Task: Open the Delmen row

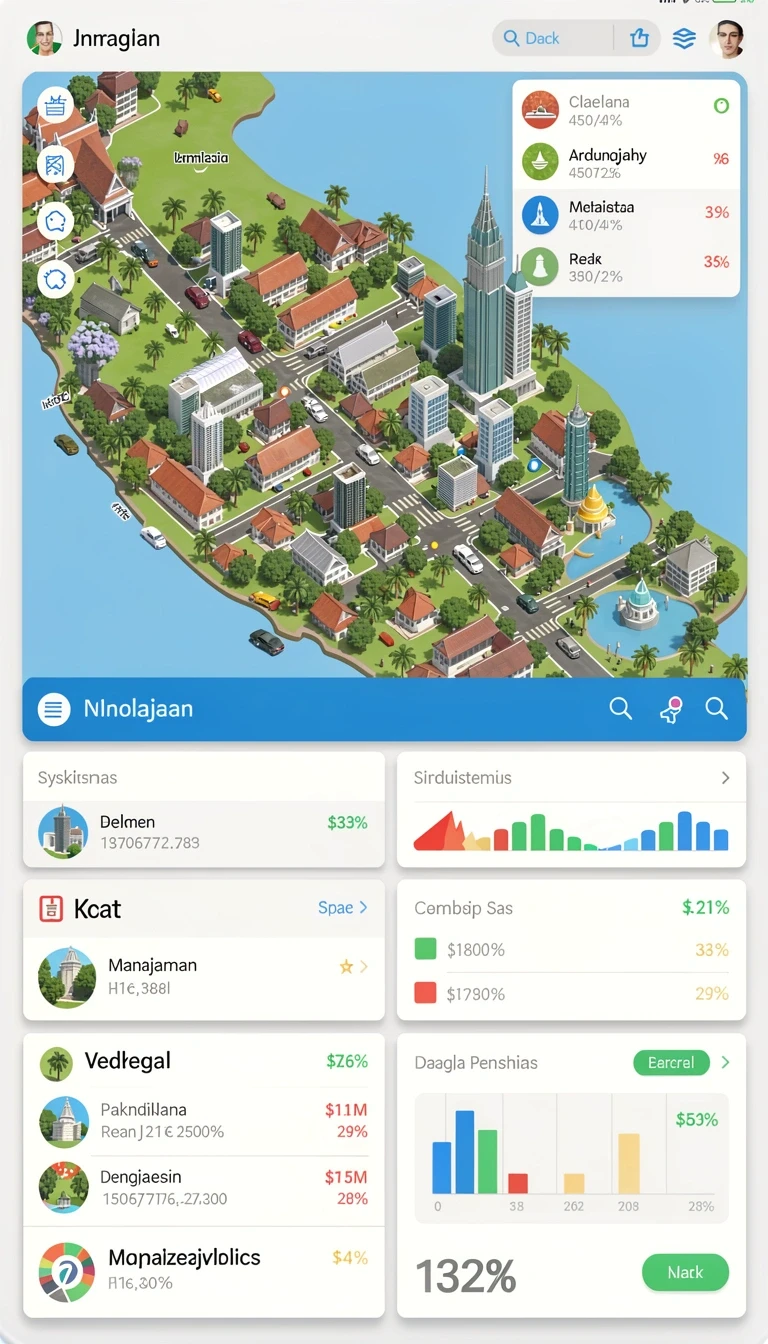Action: pos(204,832)
